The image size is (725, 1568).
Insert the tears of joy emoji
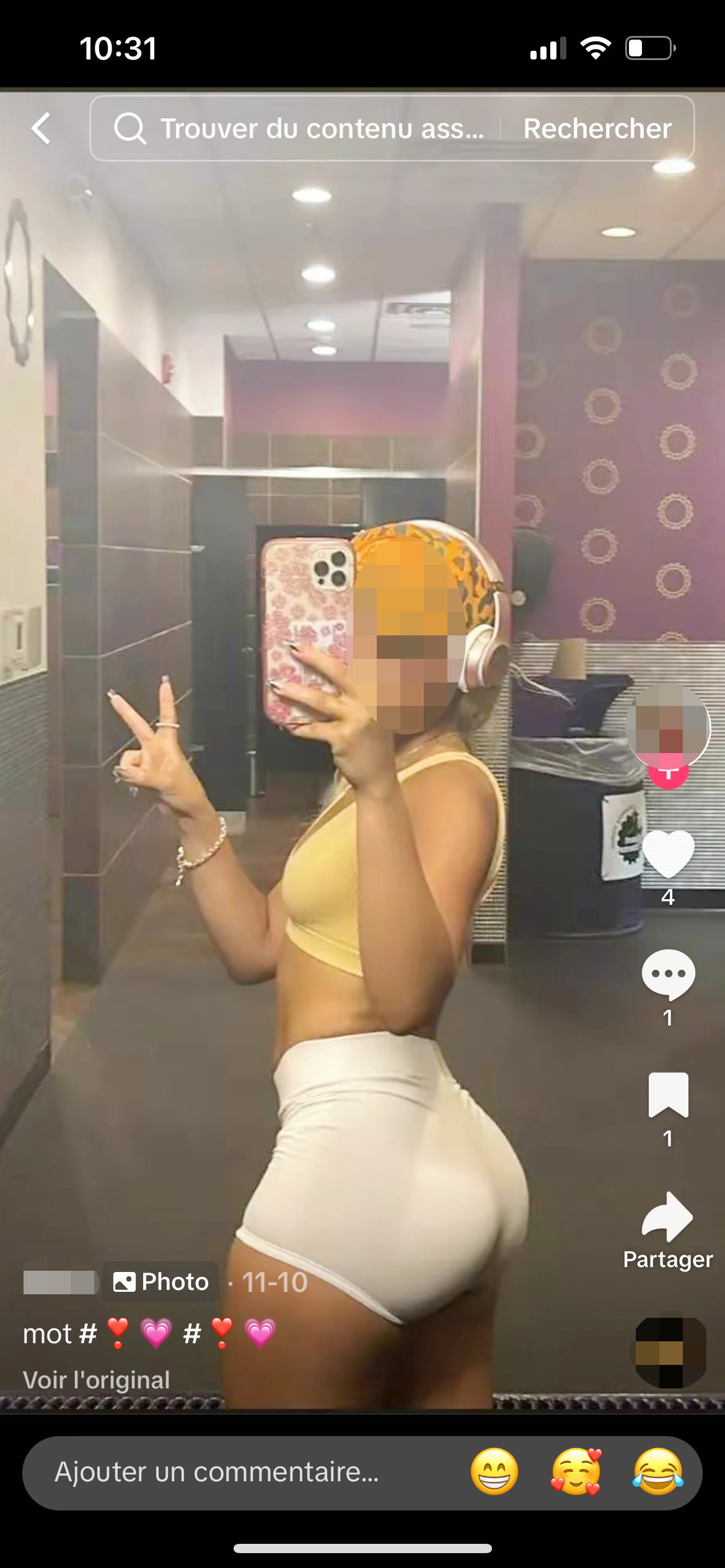(657, 1472)
